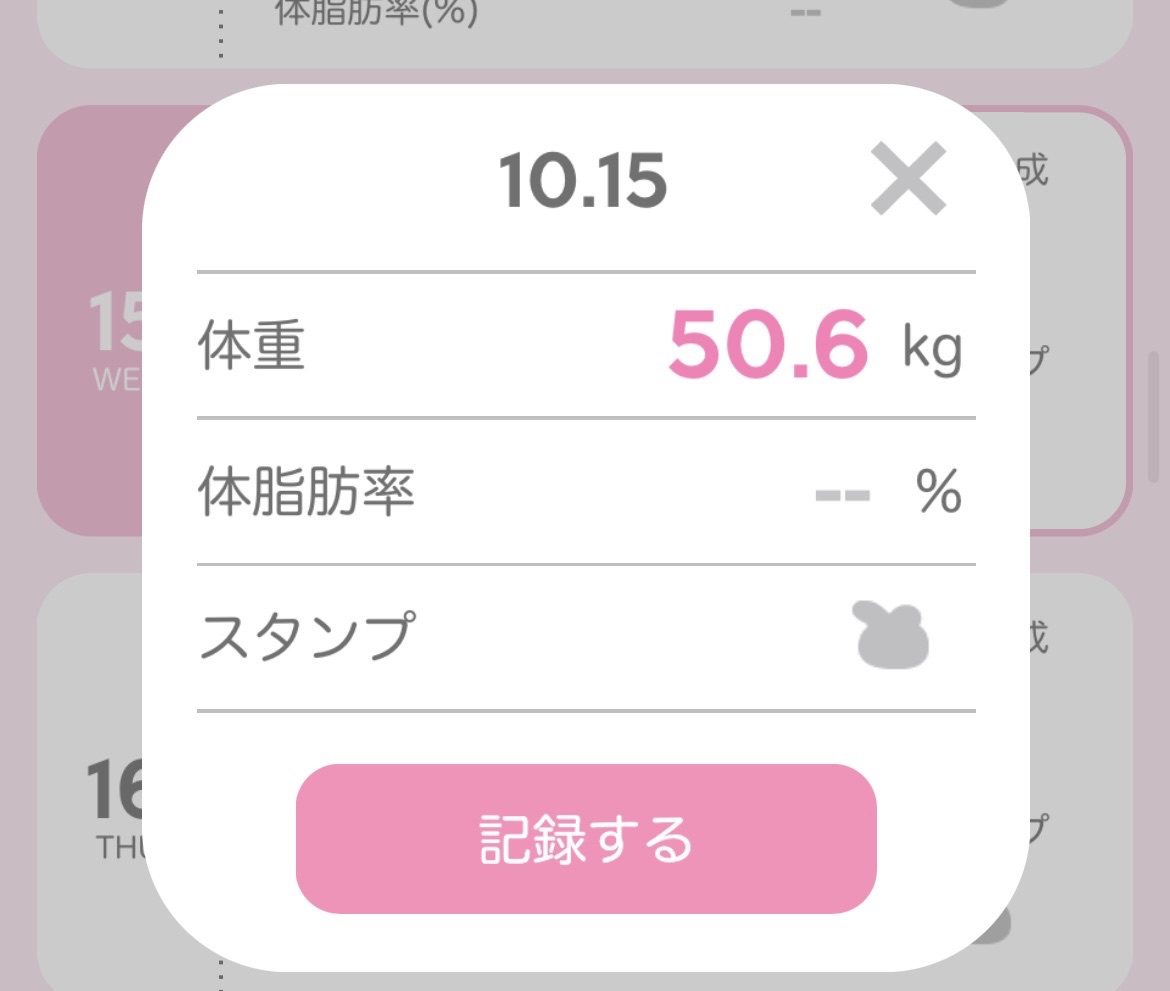Enter a 体脂肪率 percentage value
This screenshot has width=1170, height=991.
[x=843, y=494]
